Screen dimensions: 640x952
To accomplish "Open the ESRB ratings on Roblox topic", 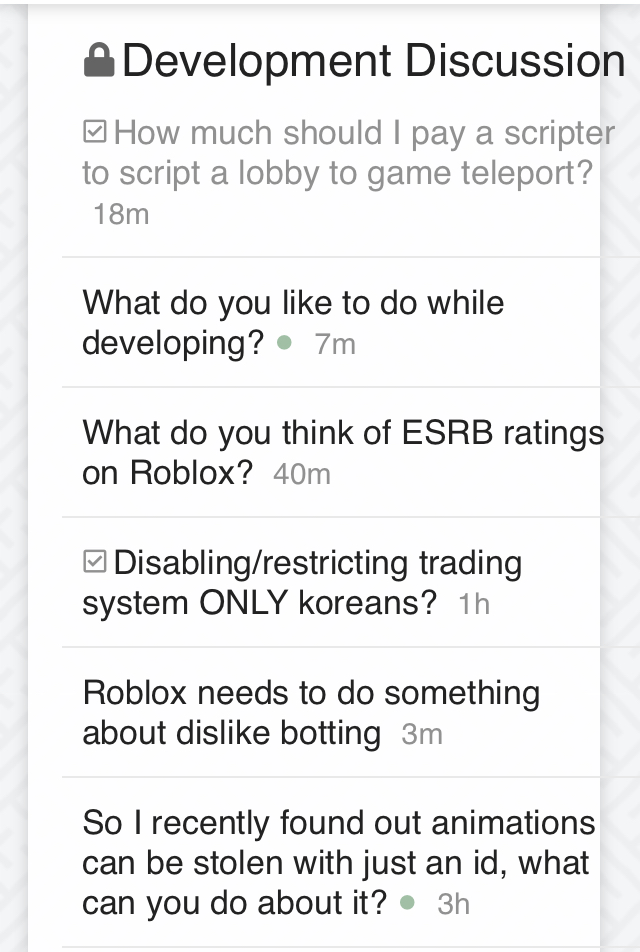I will pos(342,433).
